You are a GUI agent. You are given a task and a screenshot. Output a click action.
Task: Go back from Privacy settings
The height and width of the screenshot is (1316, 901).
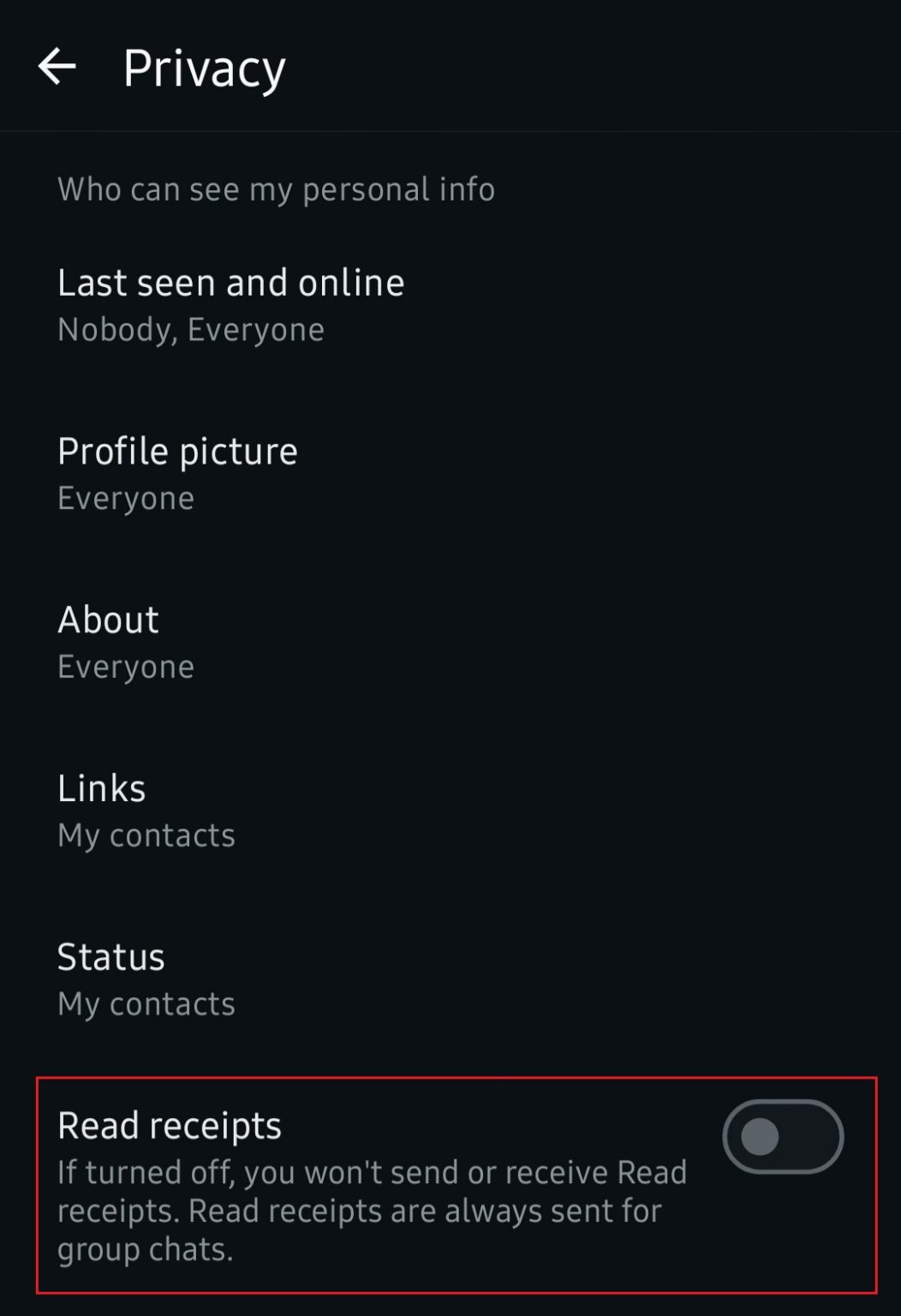(57, 67)
